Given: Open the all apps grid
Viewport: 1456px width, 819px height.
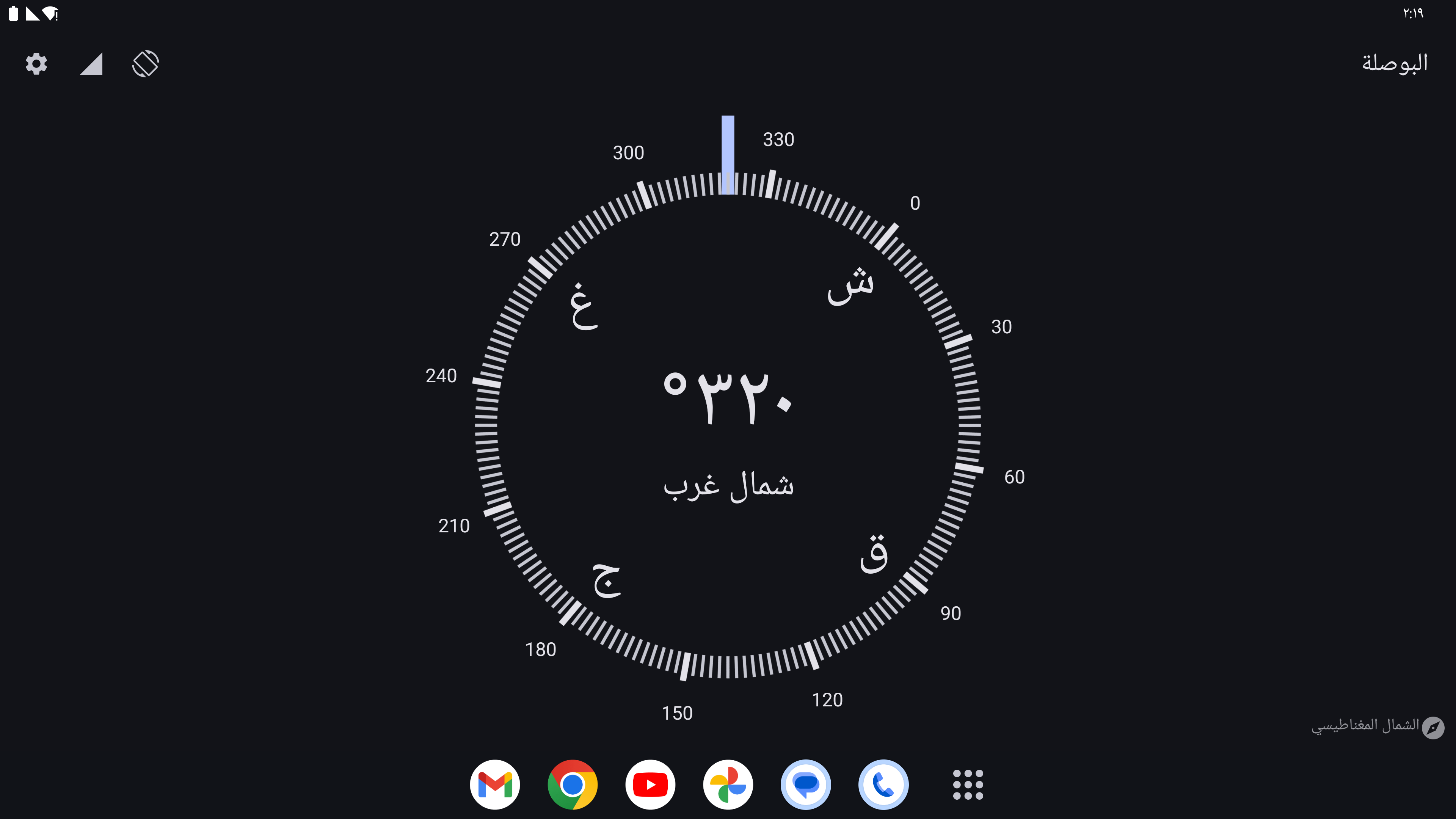Looking at the screenshot, I should click(968, 784).
